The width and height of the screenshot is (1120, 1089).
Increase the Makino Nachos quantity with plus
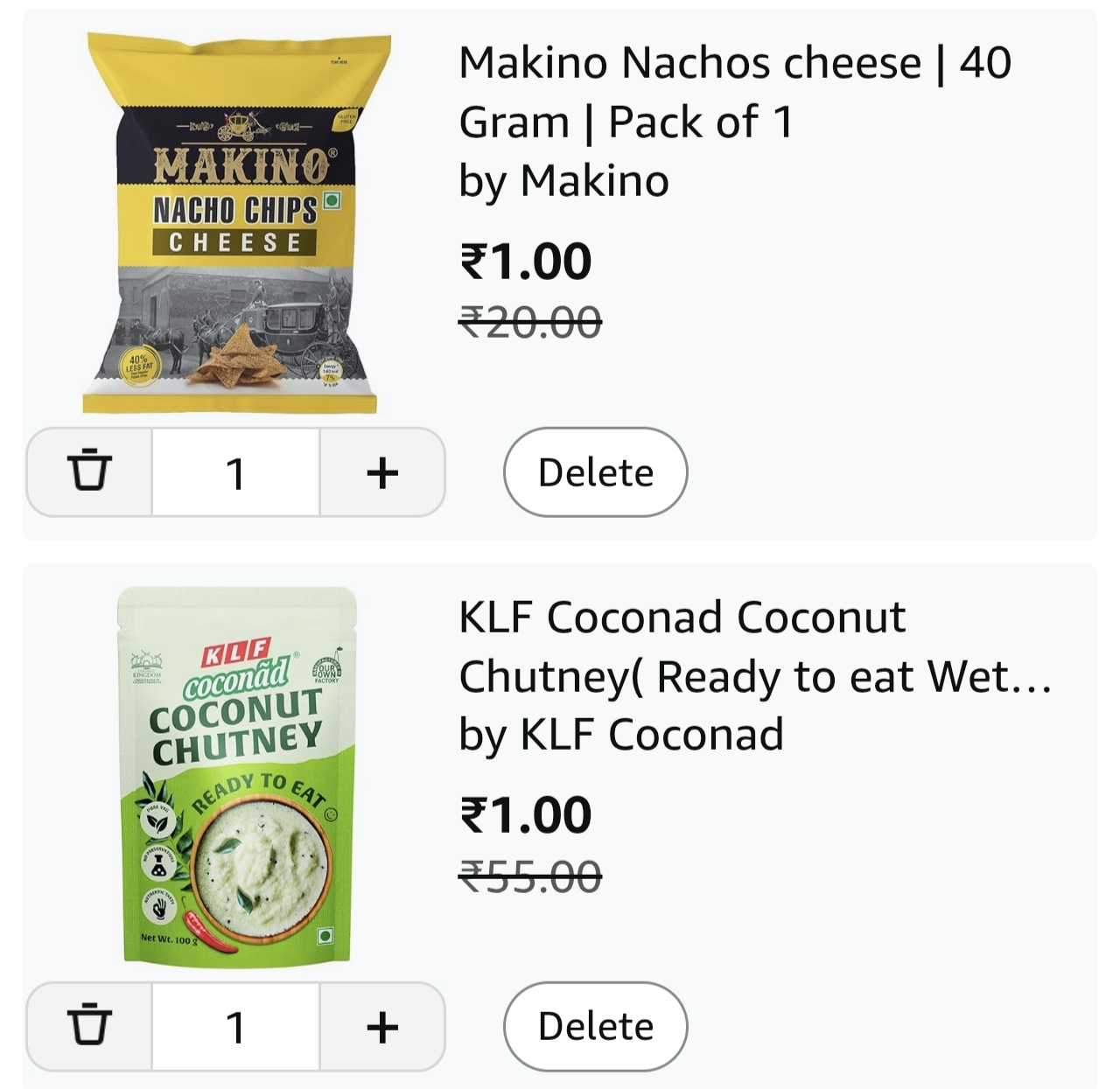coord(382,472)
